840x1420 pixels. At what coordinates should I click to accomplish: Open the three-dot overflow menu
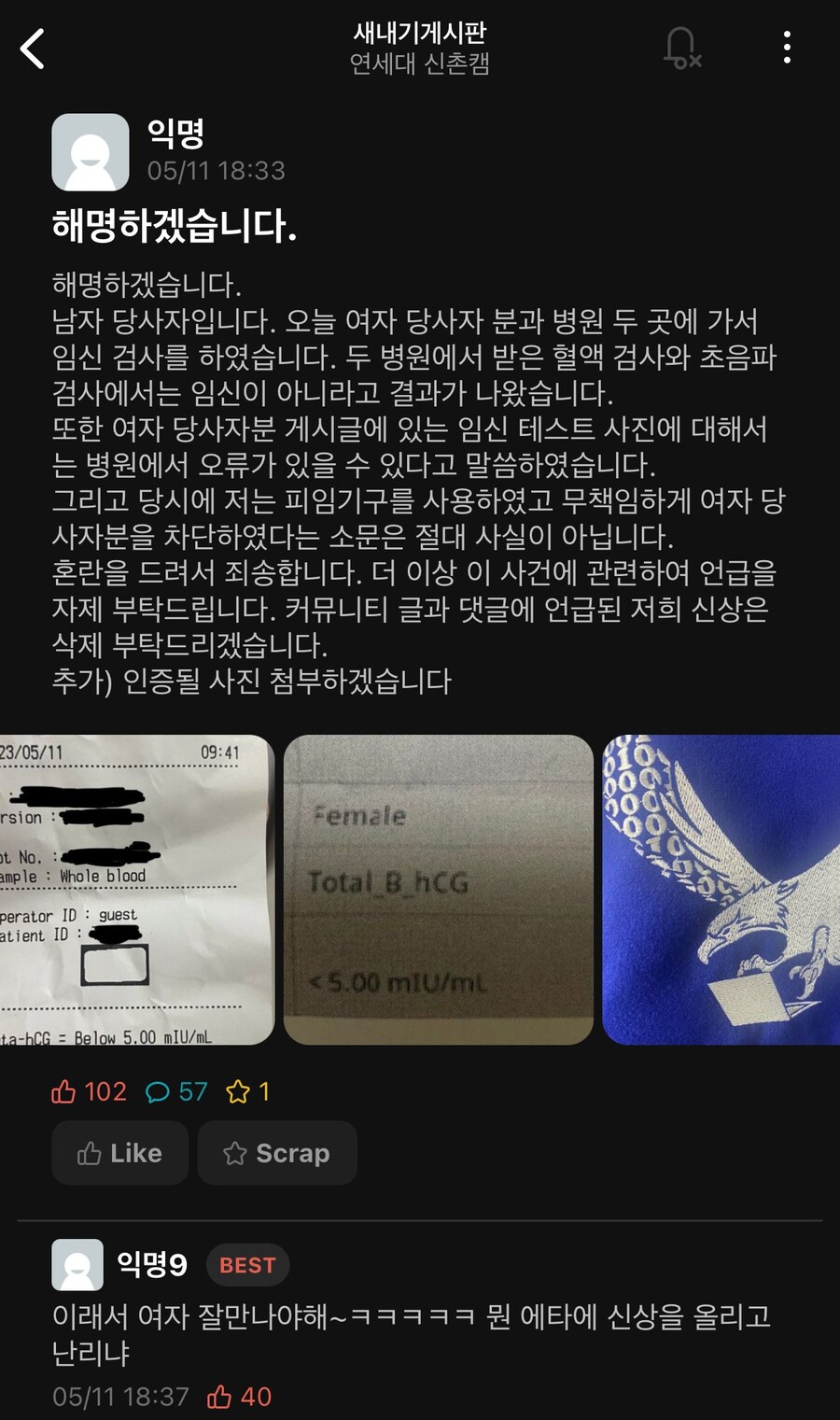tap(787, 47)
